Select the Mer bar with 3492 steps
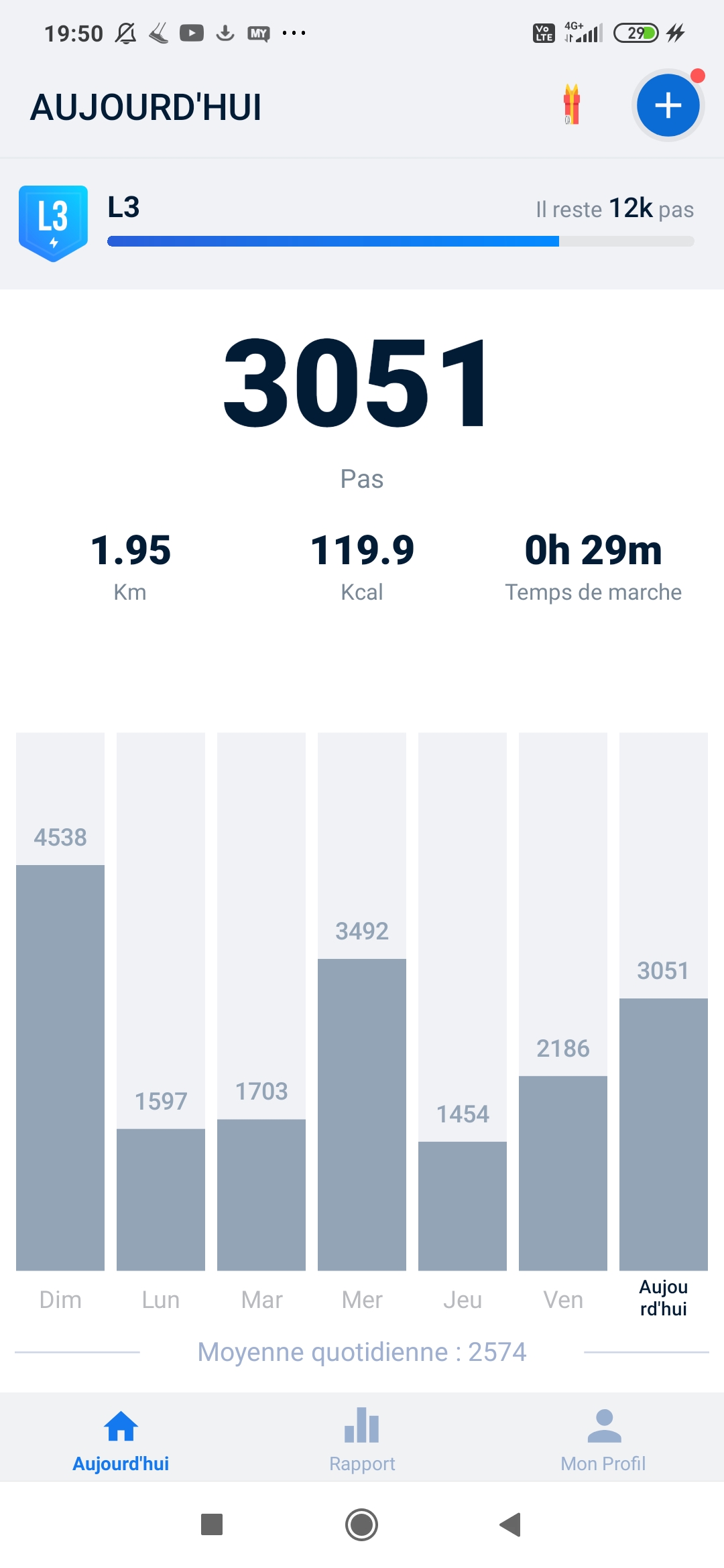 362,1114
